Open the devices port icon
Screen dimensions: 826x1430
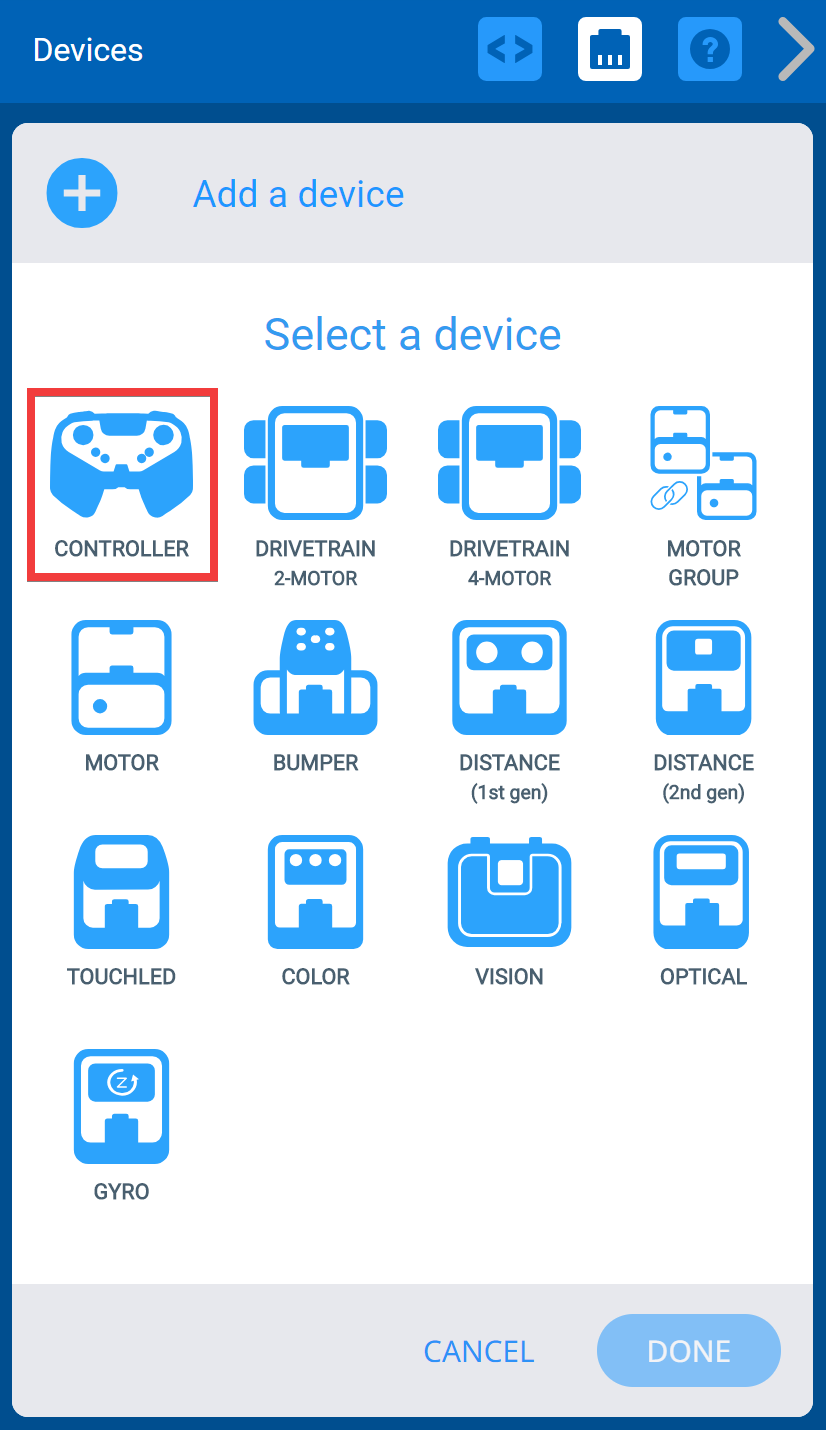click(x=610, y=49)
